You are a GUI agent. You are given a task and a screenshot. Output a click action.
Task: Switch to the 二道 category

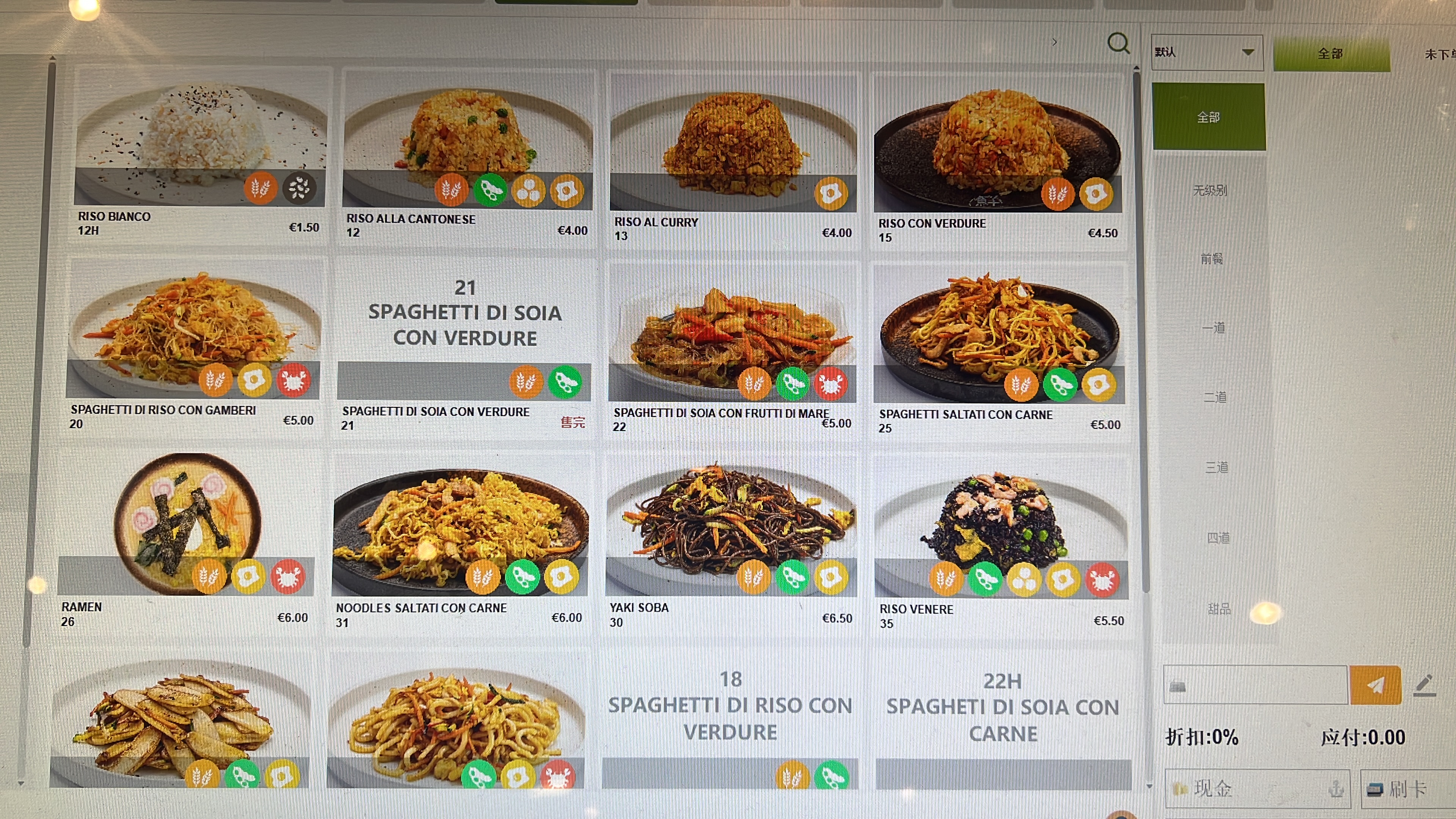(1214, 397)
